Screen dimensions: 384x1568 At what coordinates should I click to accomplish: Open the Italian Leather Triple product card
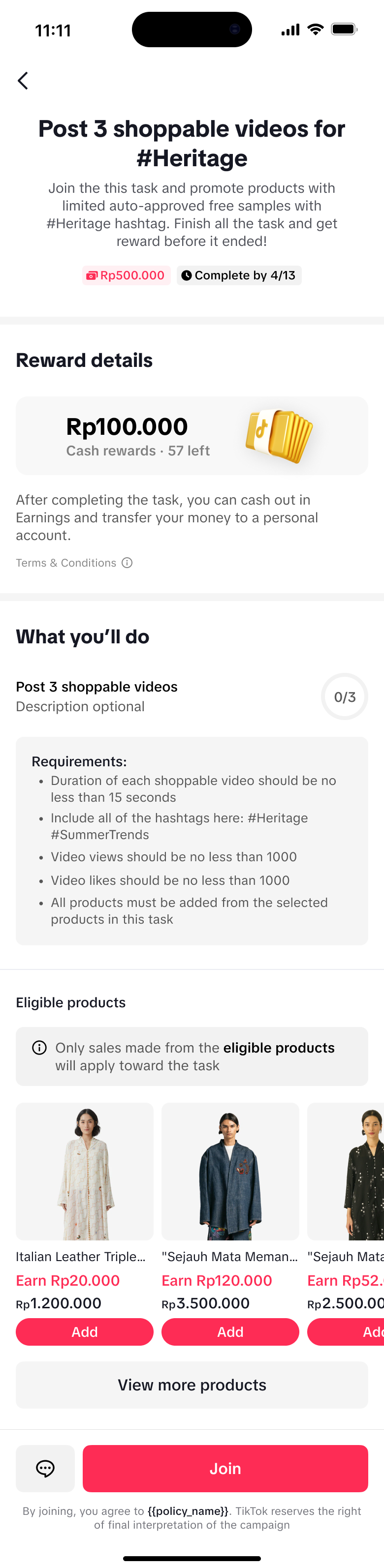point(84,1171)
